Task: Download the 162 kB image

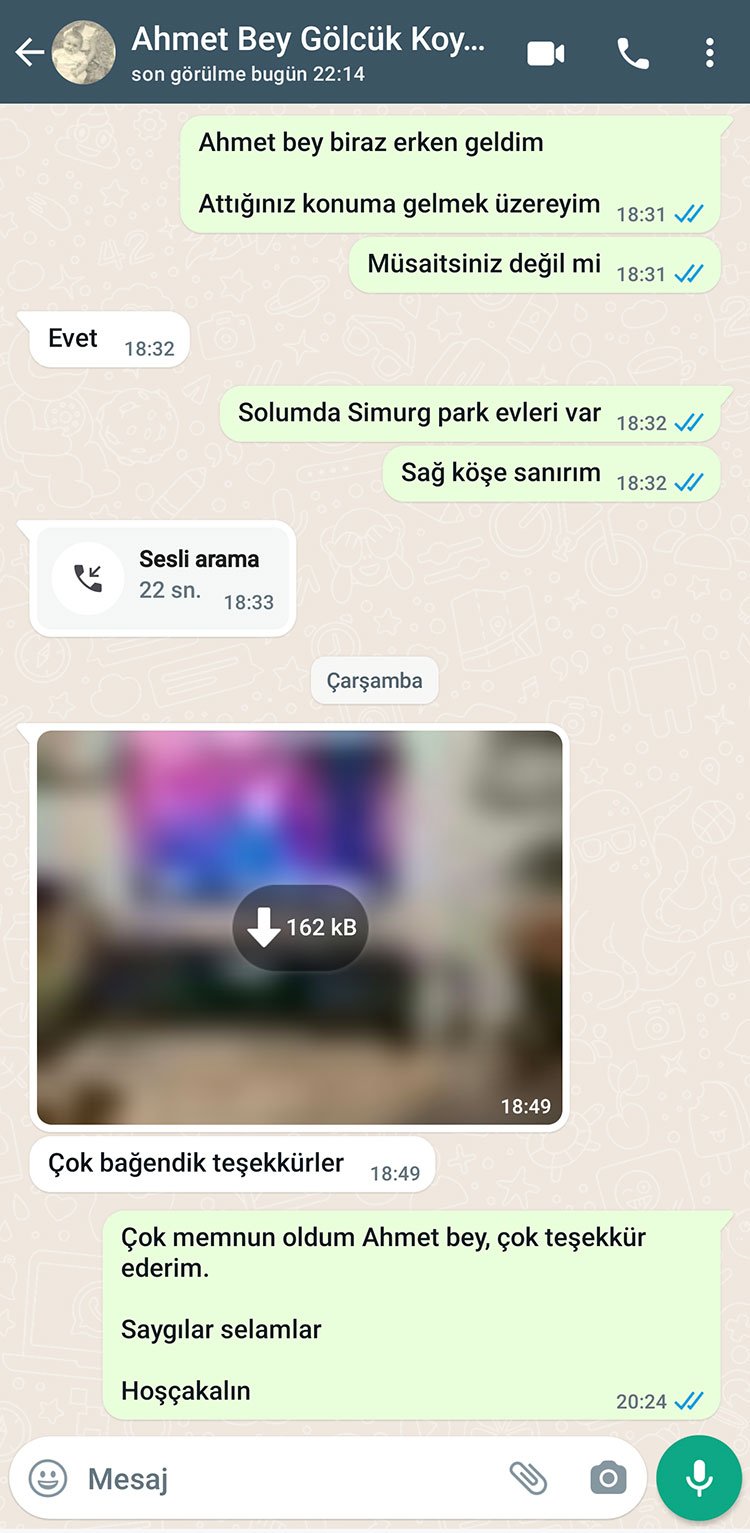Action: pyautogui.click(x=301, y=928)
